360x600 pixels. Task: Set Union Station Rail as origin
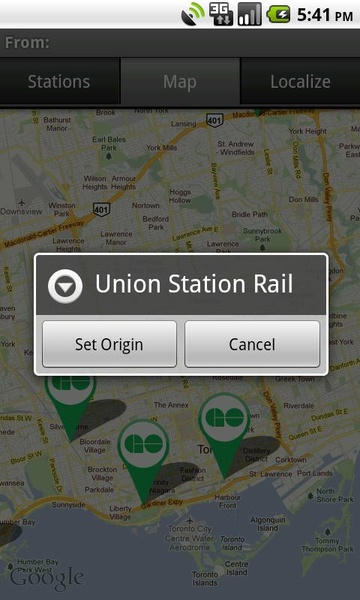point(109,344)
